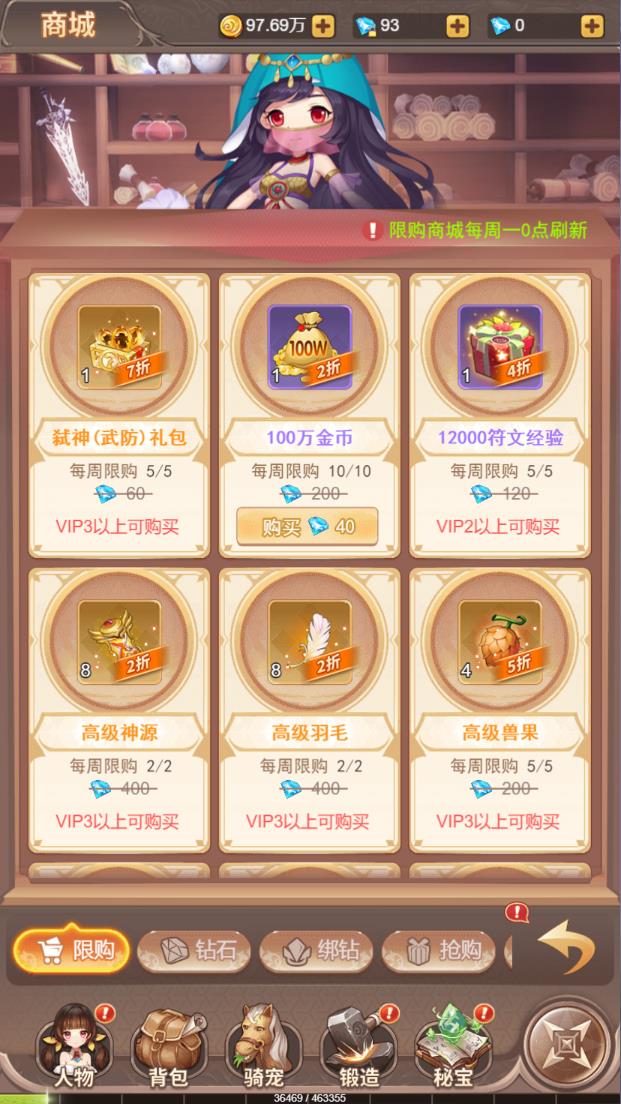Go back with the return arrow
The width and height of the screenshot is (621, 1104).
(x=564, y=947)
